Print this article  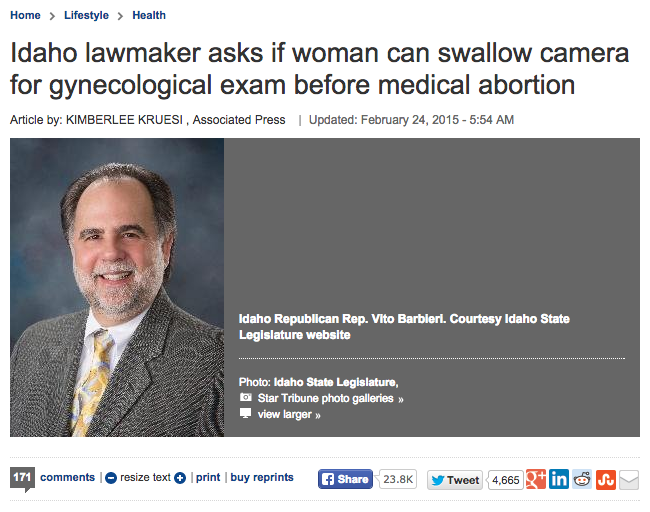pos(208,478)
